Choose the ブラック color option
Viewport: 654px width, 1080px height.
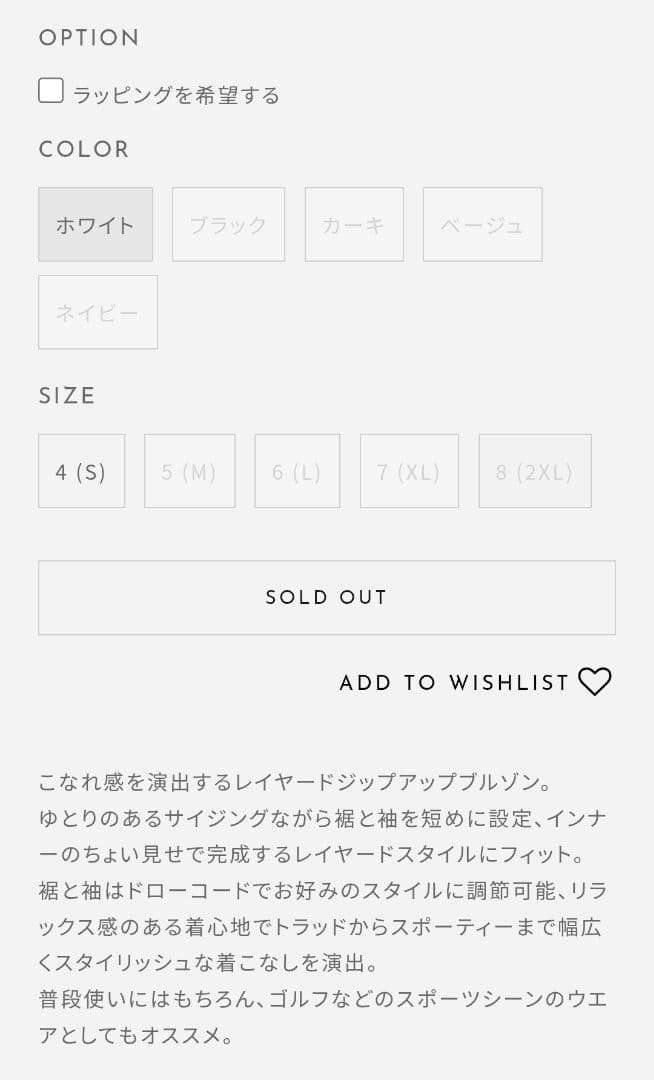(228, 224)
